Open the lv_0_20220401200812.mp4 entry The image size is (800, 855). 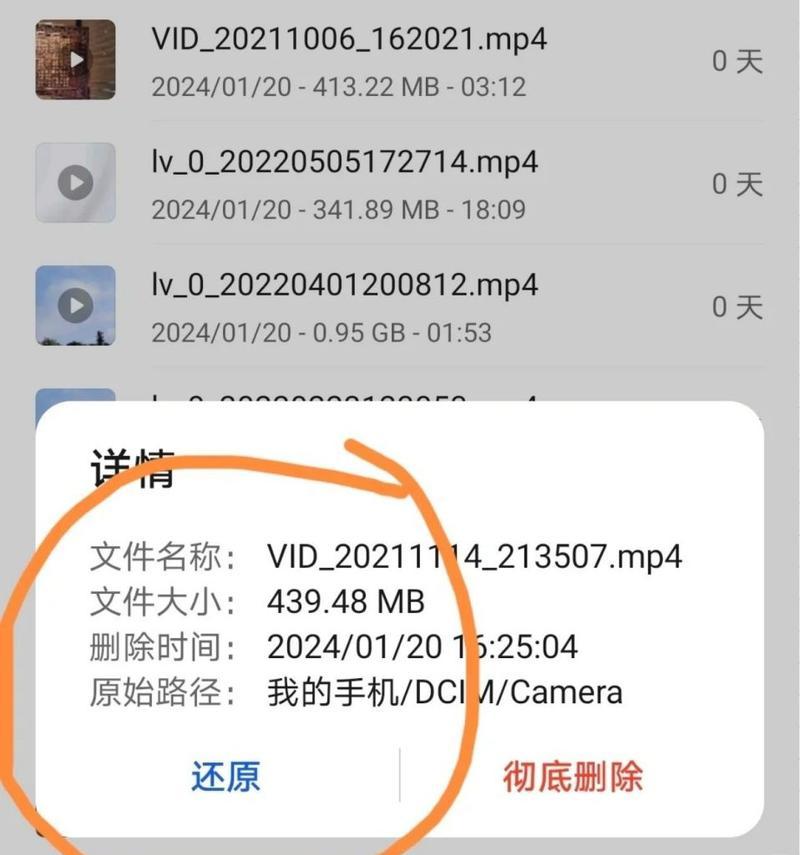[345, 306]
